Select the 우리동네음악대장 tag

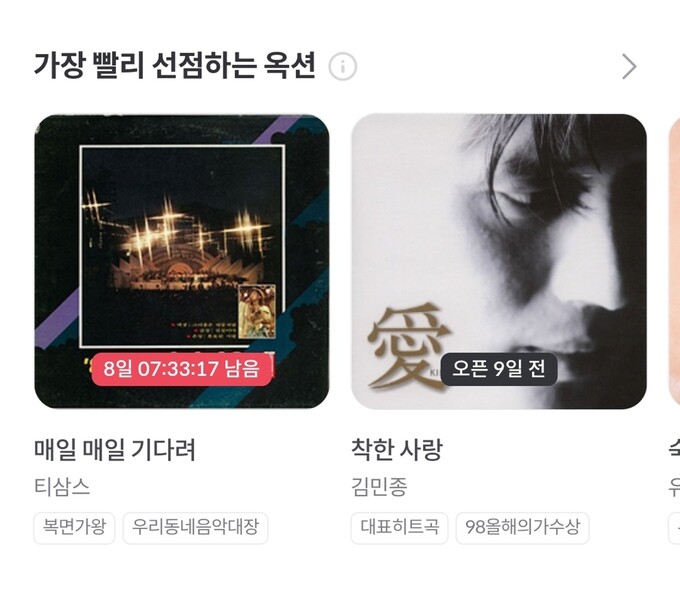point(195,528)
